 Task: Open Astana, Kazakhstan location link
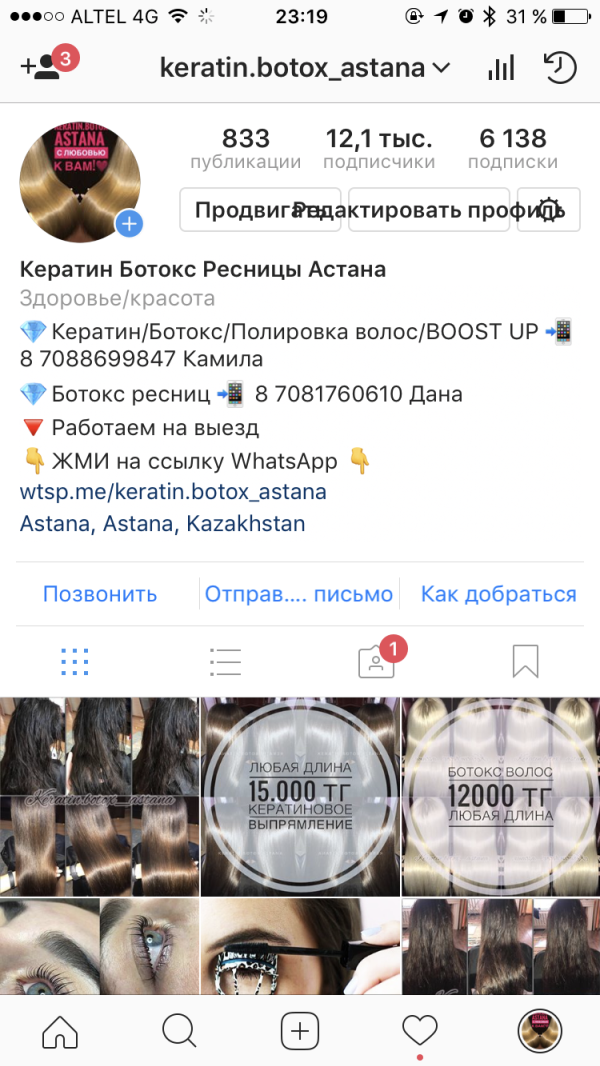[x=162, y=523]
